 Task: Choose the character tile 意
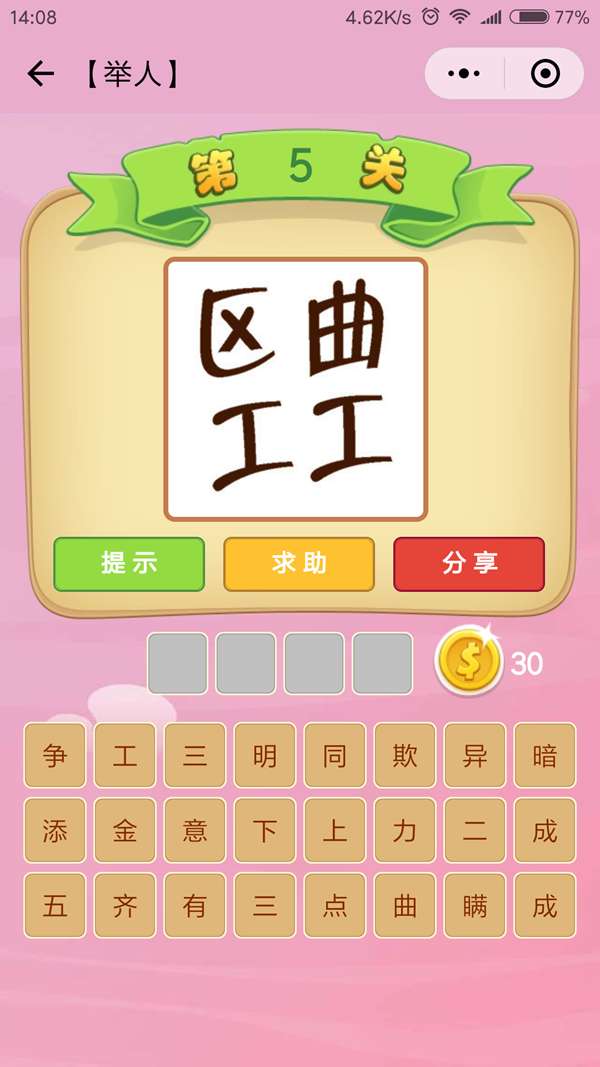[195, 830]
